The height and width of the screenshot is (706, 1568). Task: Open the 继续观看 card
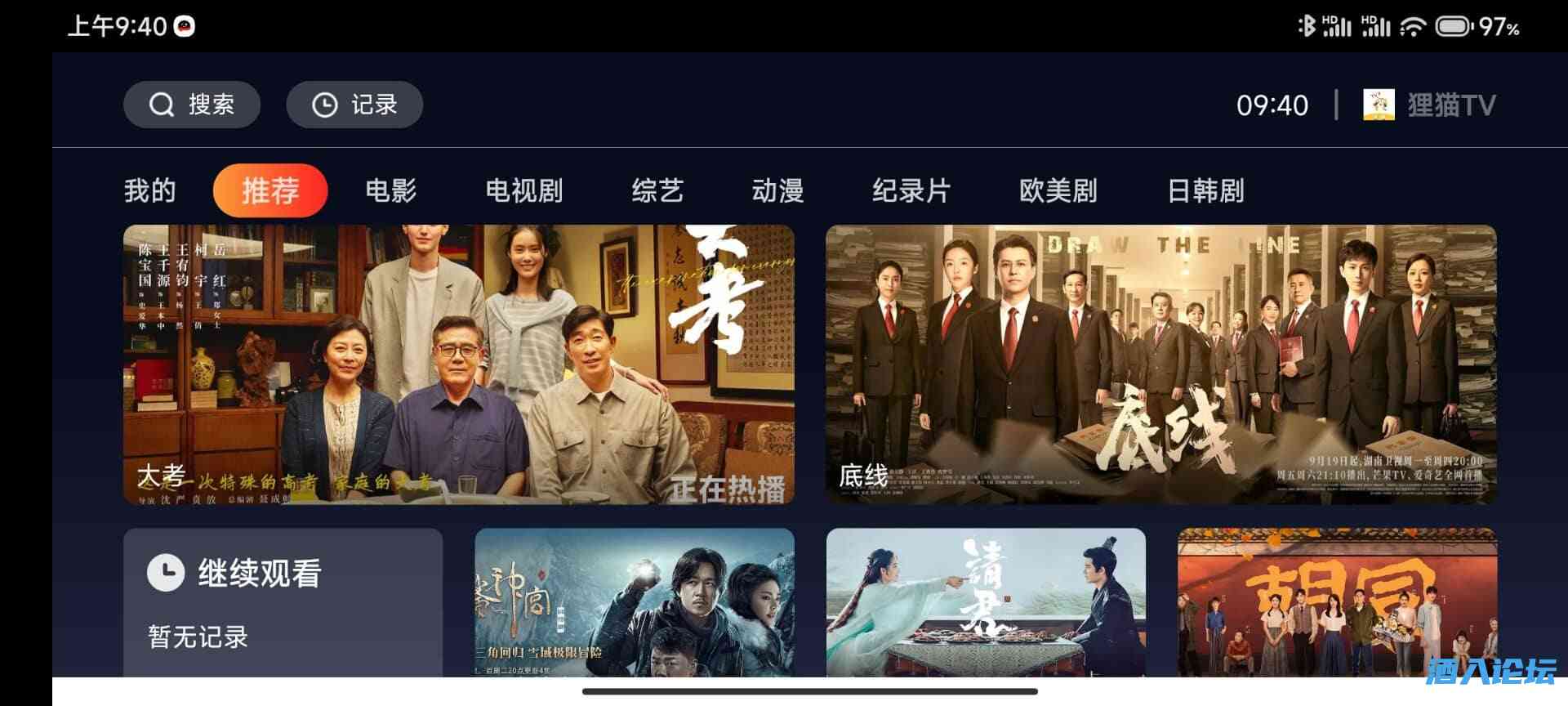coord(283,602)
